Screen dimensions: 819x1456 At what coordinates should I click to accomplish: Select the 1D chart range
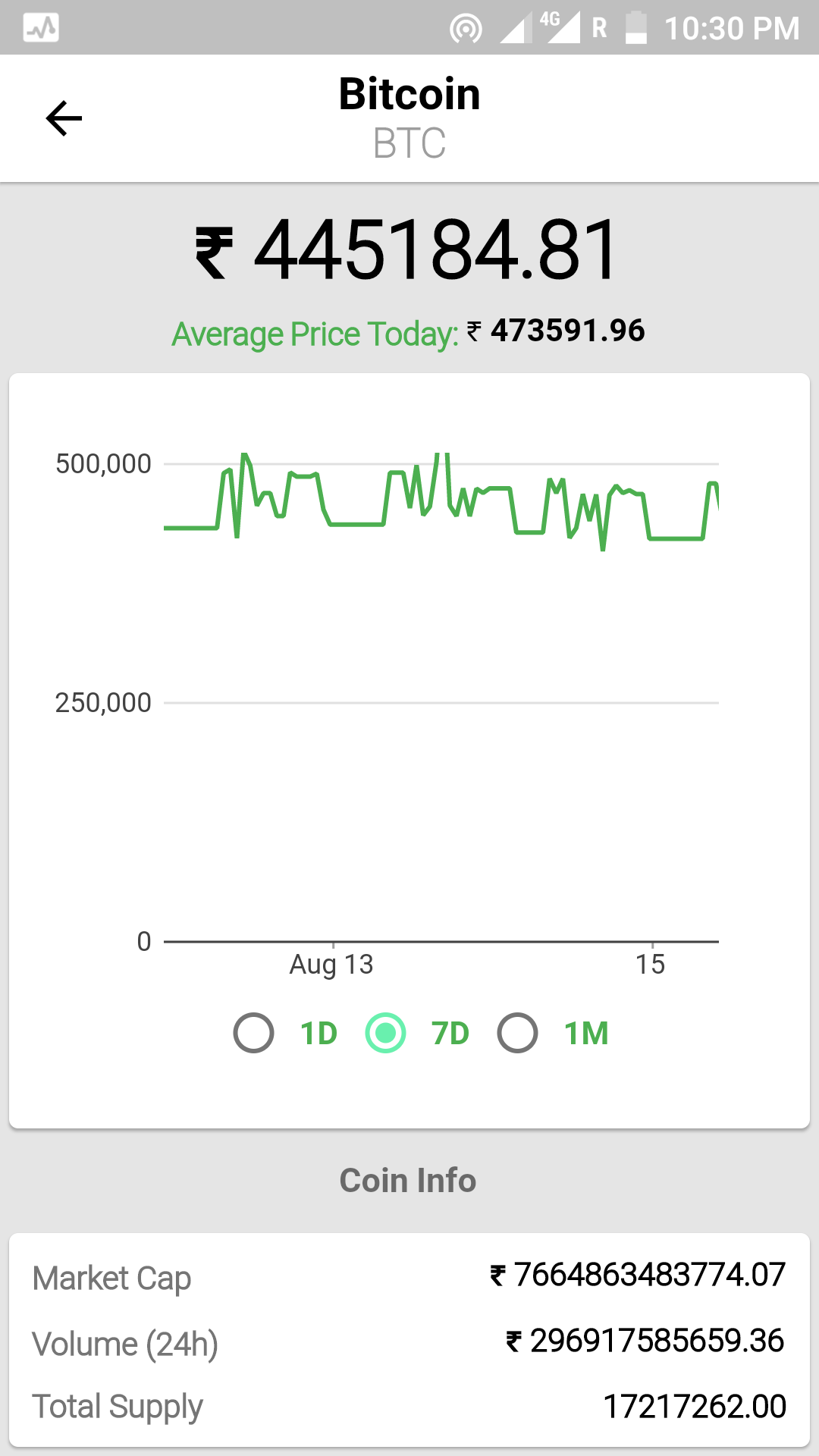254,1033
